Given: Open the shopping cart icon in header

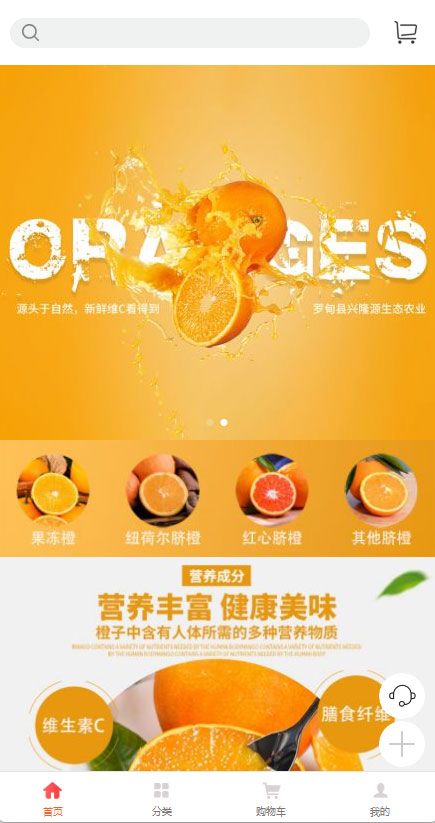Looking at the screenshot, I should [x=406, y=33].
